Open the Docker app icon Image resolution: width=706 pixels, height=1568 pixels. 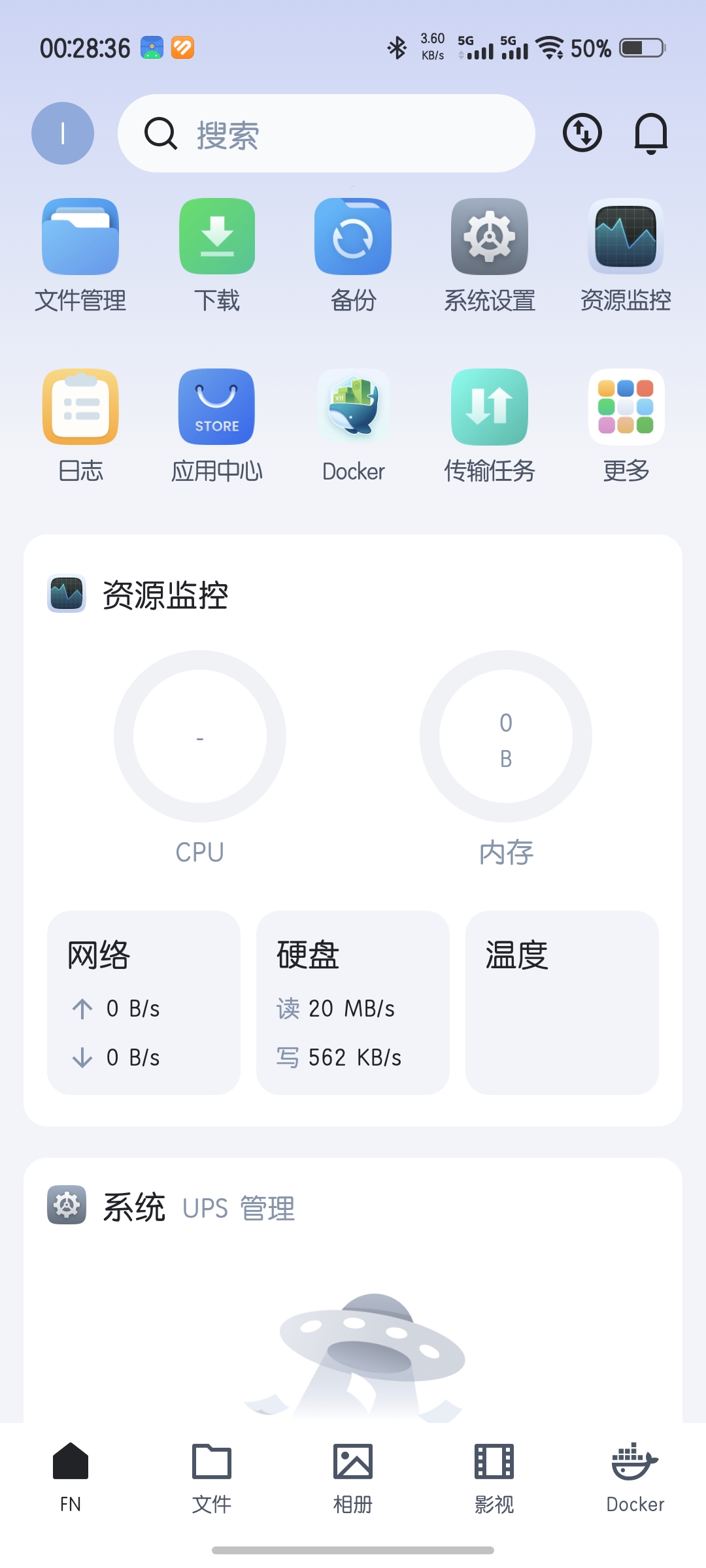353,407
